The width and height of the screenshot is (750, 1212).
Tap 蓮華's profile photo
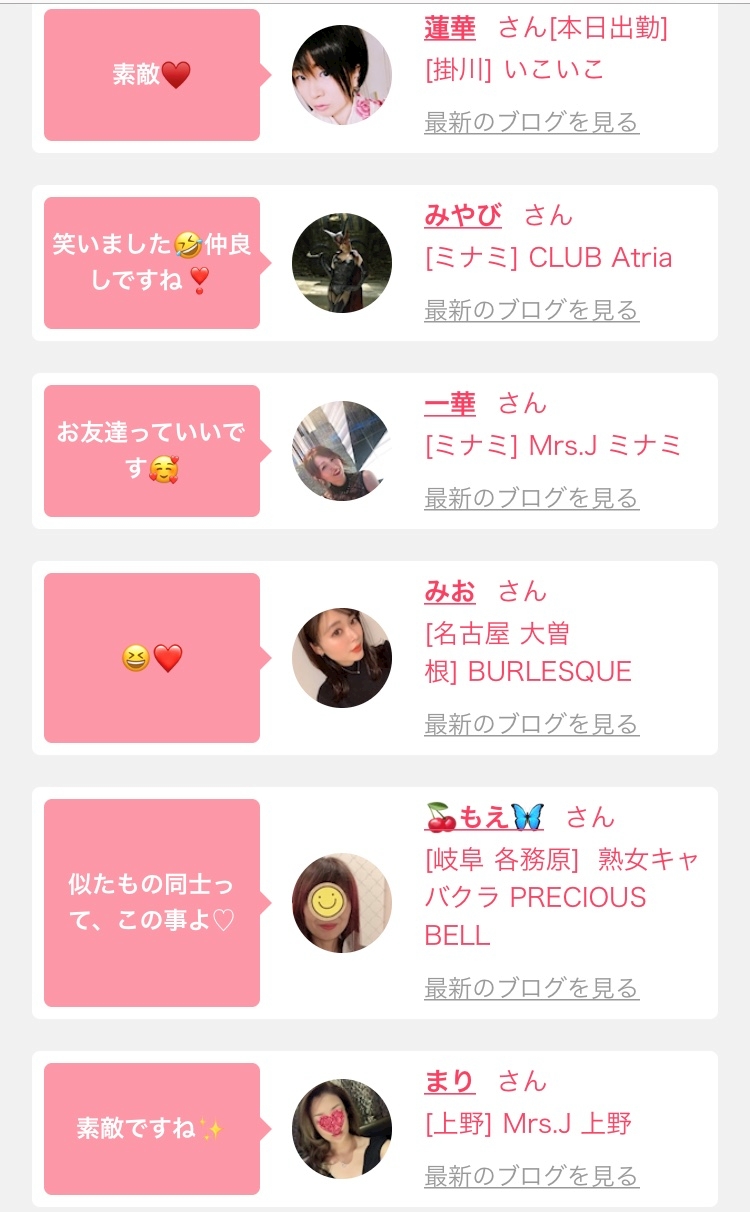[x=342, y=75]
